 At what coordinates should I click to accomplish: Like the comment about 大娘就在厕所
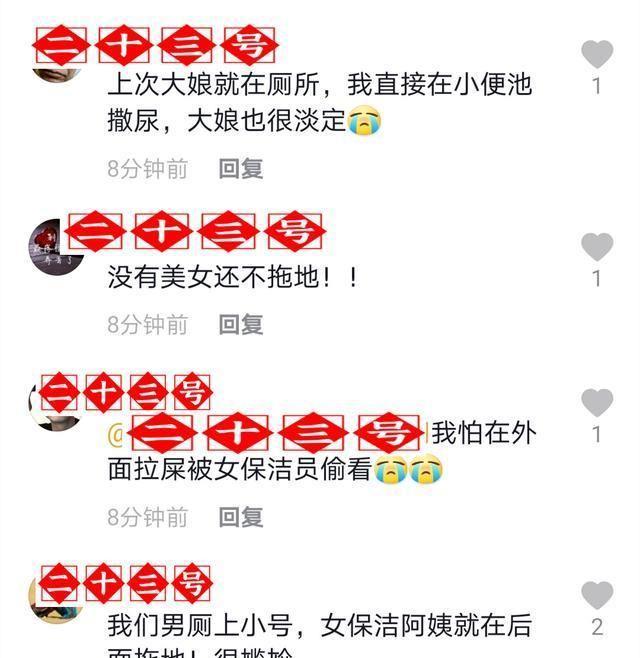[597, 54]
